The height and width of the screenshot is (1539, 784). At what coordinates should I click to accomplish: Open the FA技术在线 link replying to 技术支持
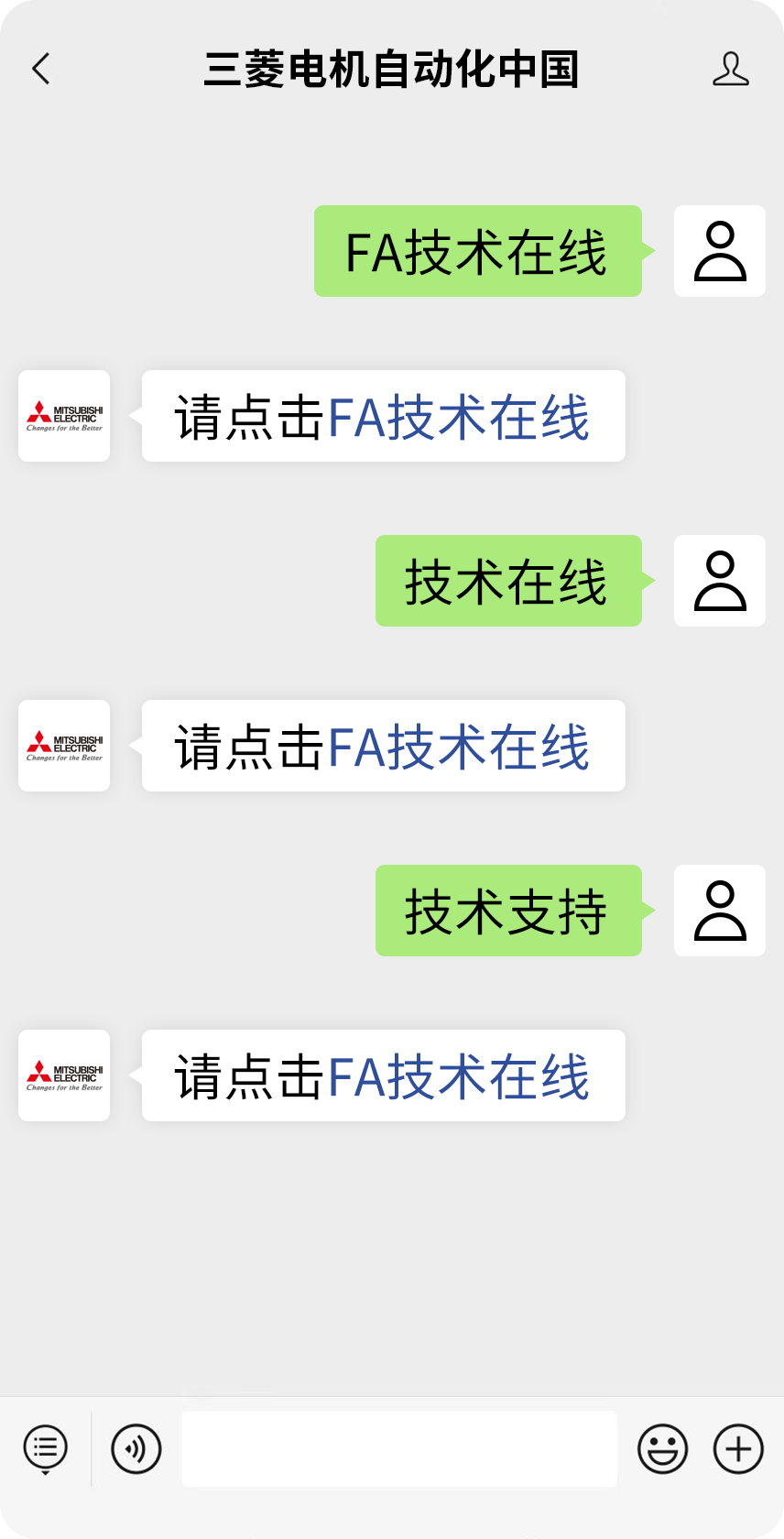(458, 1076)
